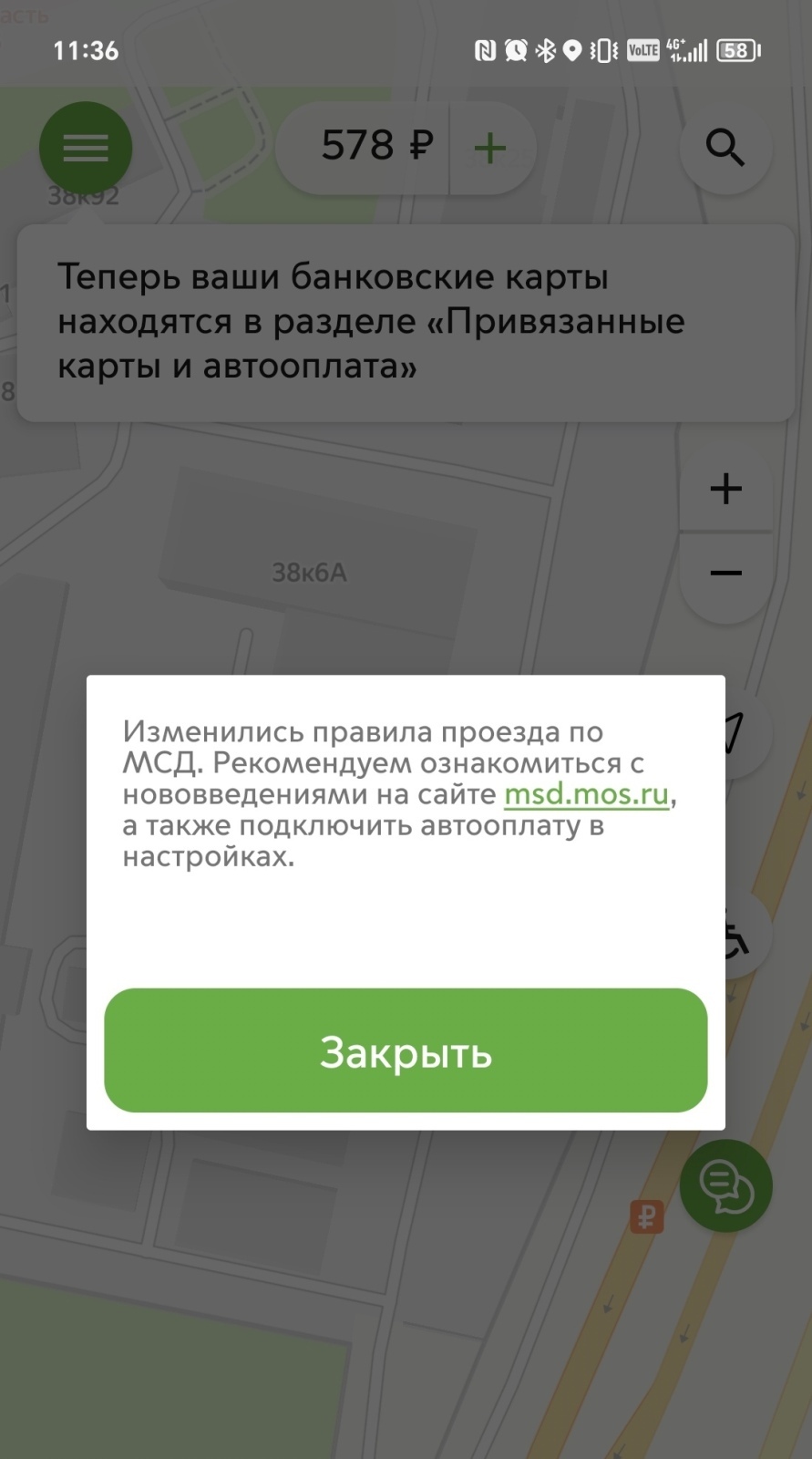Open the msd.mos.ru link

click(x=586, y=794)
